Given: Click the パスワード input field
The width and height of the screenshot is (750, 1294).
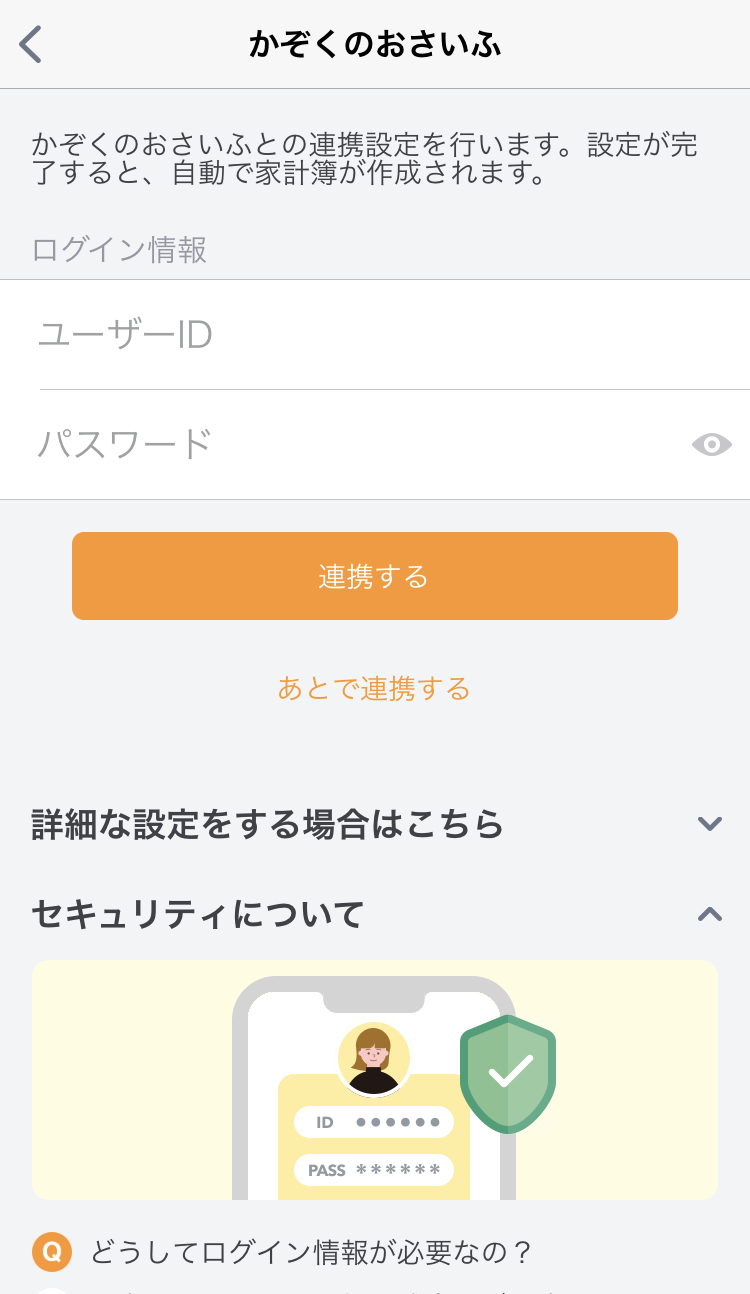Looking at the screenshot, I should (300, 444).
